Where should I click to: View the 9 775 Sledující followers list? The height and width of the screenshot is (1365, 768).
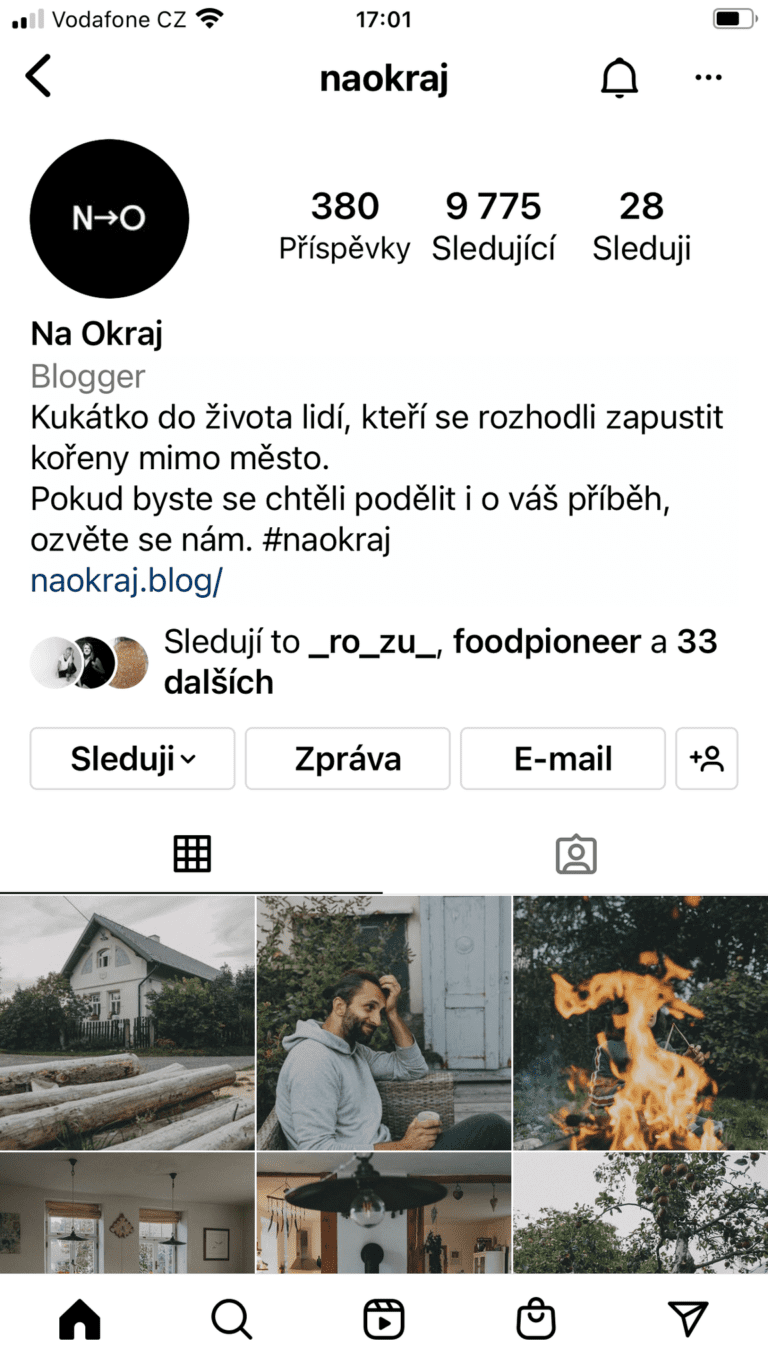click(x=494, y=226)
